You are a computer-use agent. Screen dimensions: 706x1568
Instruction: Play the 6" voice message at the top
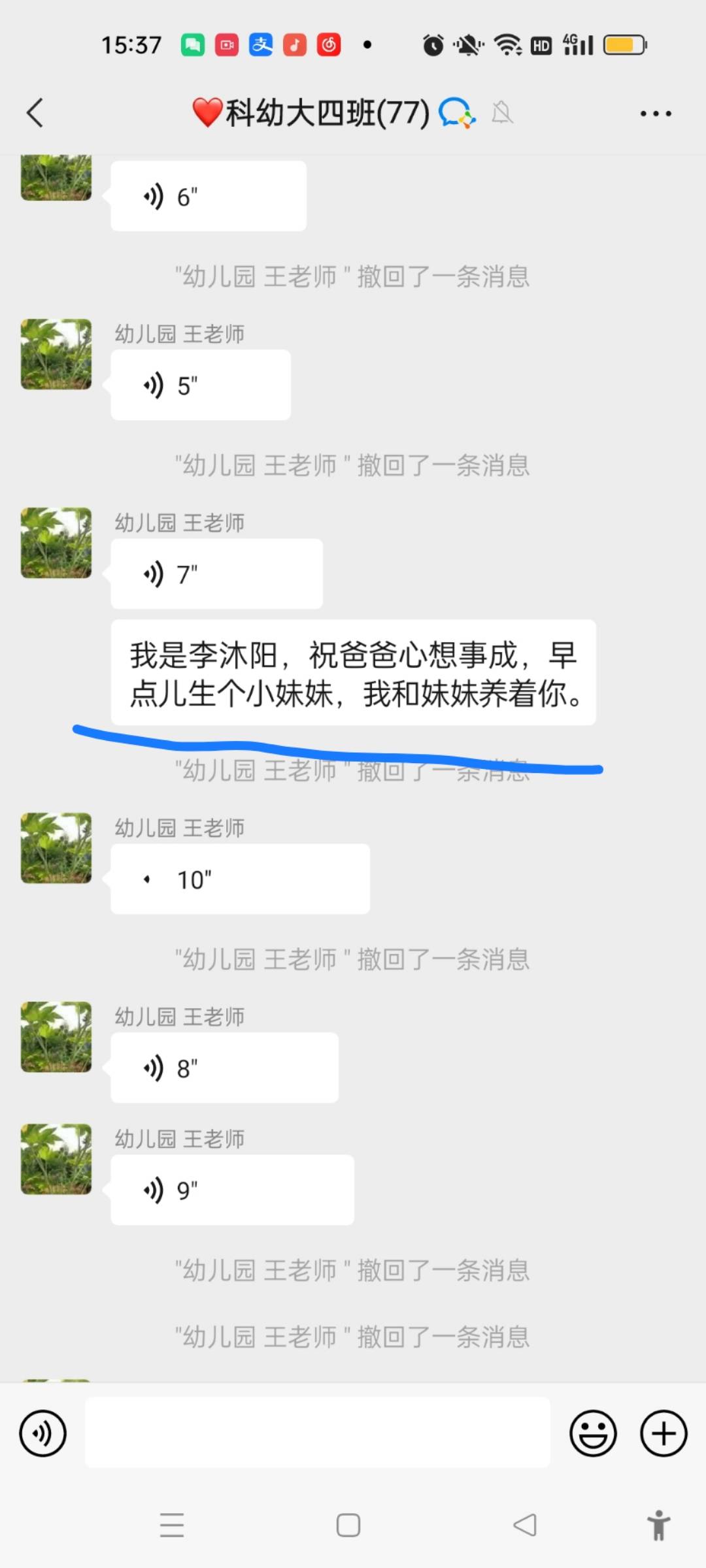tap(208, 195)
